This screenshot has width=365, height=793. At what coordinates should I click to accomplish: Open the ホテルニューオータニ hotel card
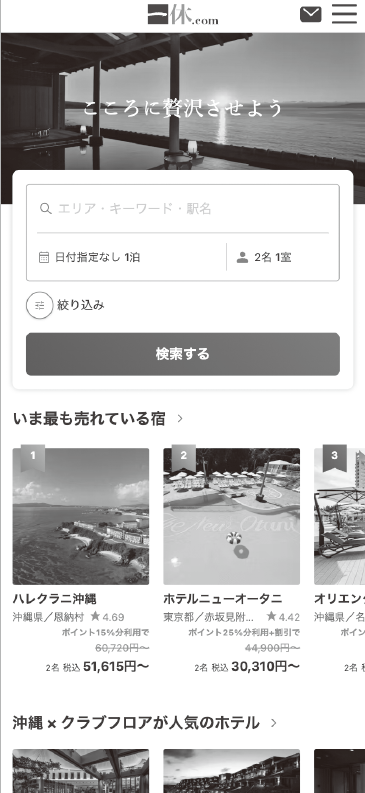(232, 560)
